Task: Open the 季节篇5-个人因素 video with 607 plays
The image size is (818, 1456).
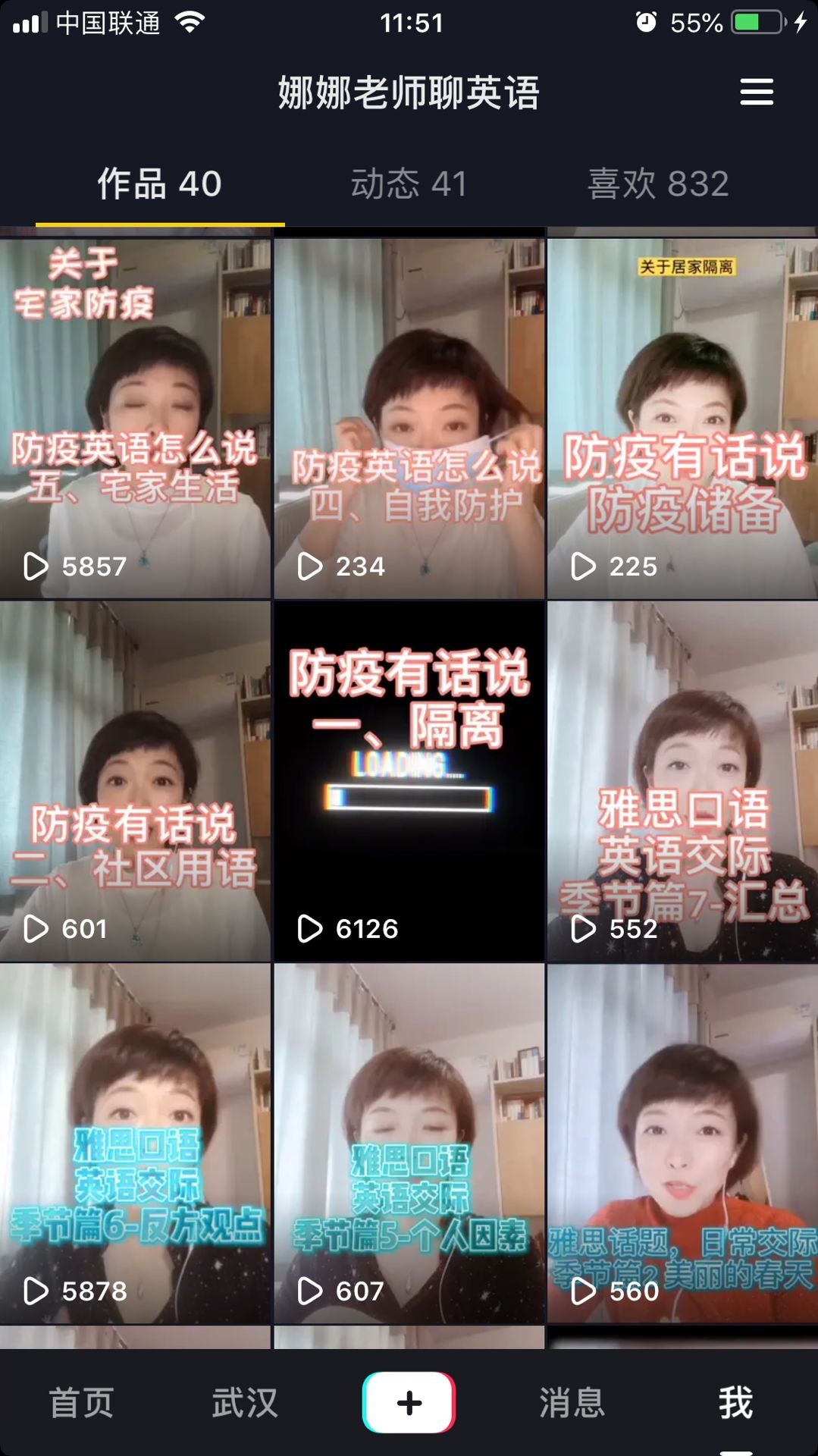Action: pos(409,1144)
